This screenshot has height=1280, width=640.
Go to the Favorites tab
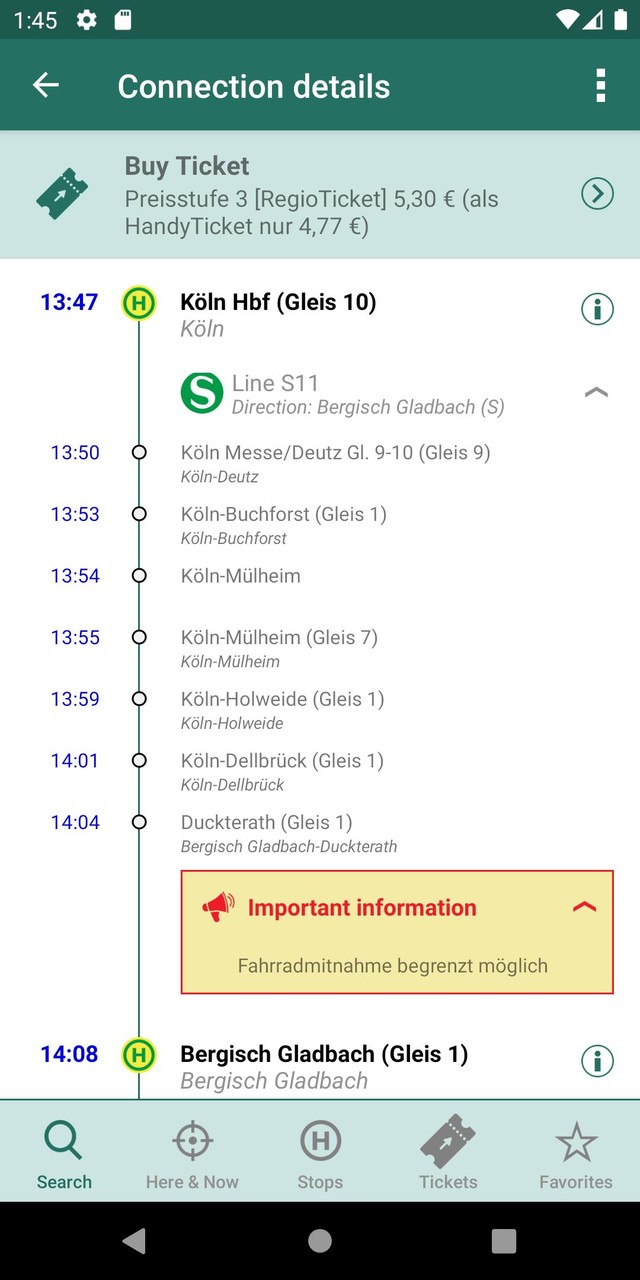[x=576, y=1153]
